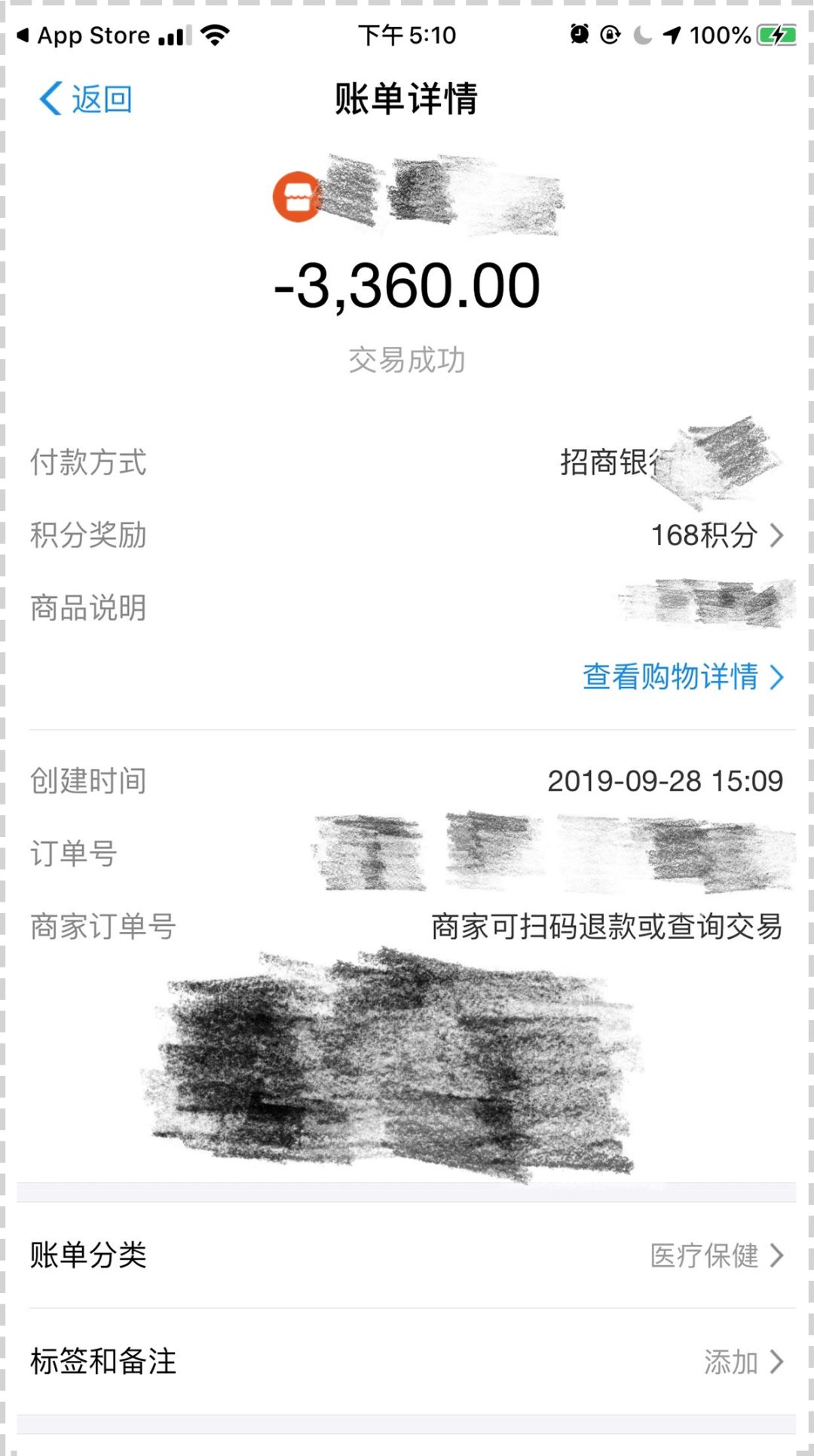
Task: Change 账单分类 category 医疗保健
Action: [x=716, y=1255]
